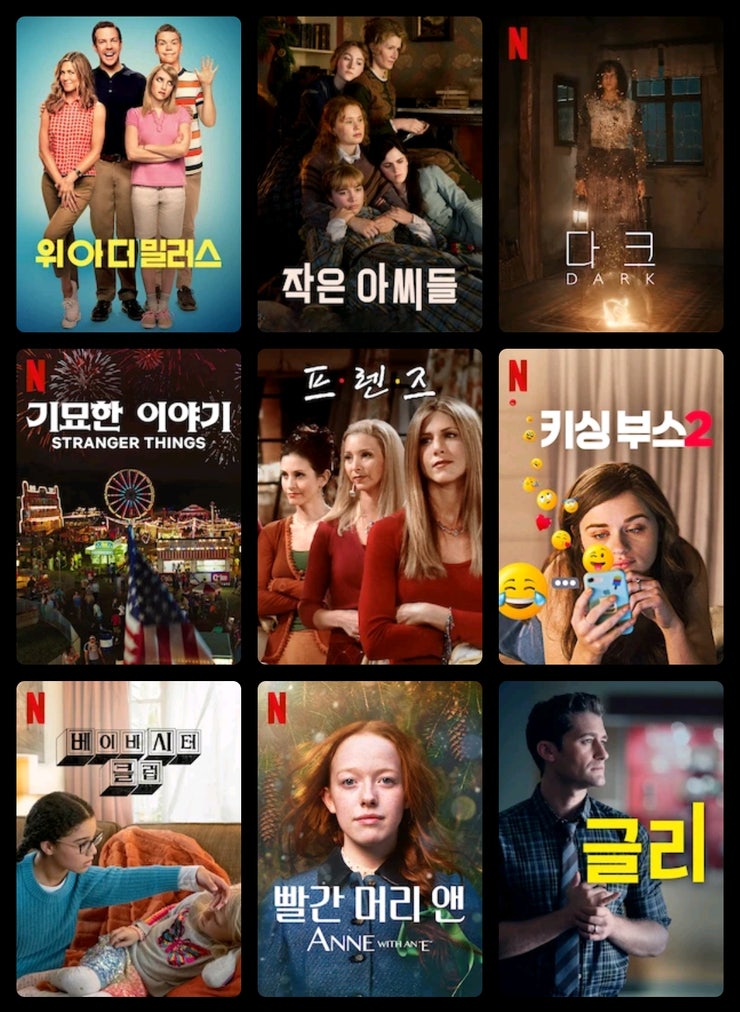Open the 베이비시터 클럽 series

(x=128, y=838)
